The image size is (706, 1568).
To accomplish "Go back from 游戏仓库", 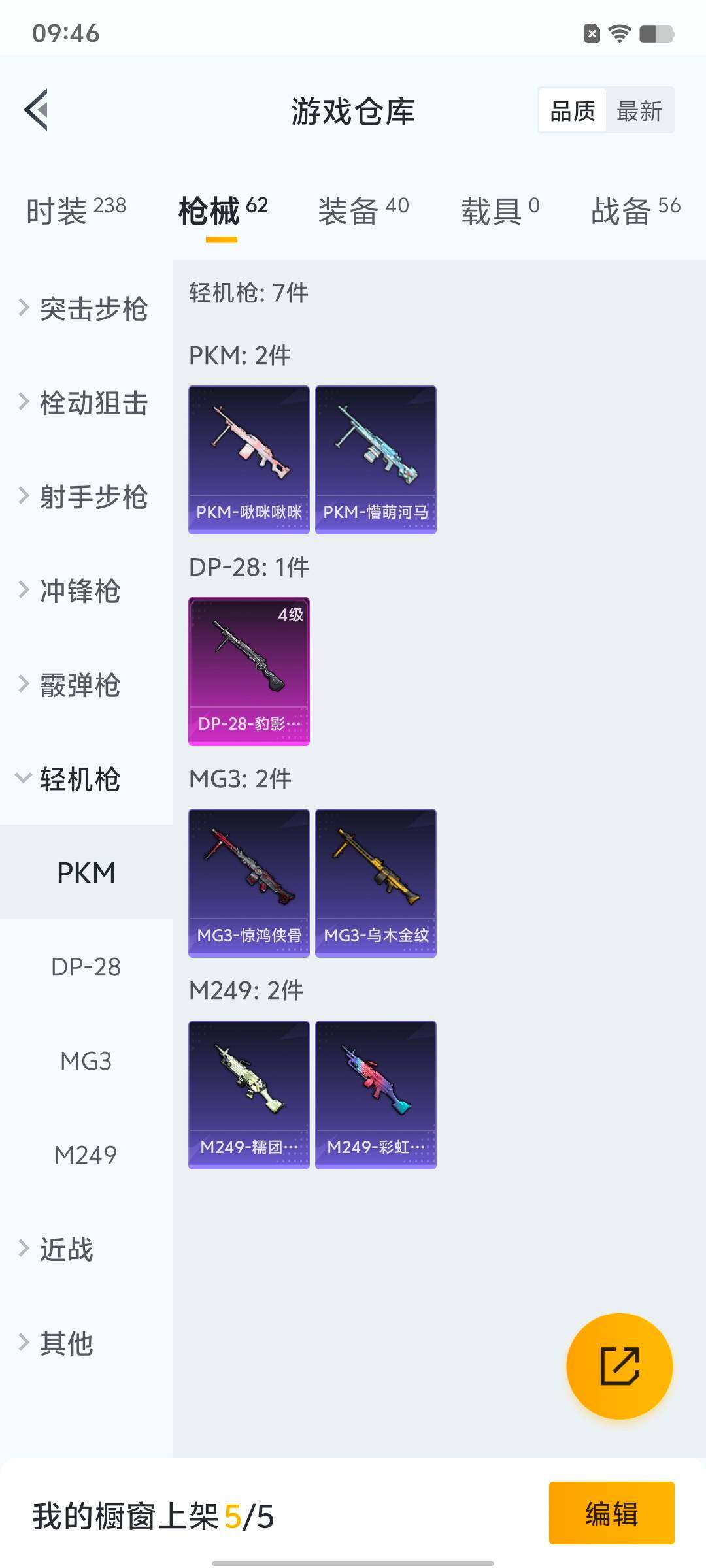I will pyautogui.click(x=37, y=110).
